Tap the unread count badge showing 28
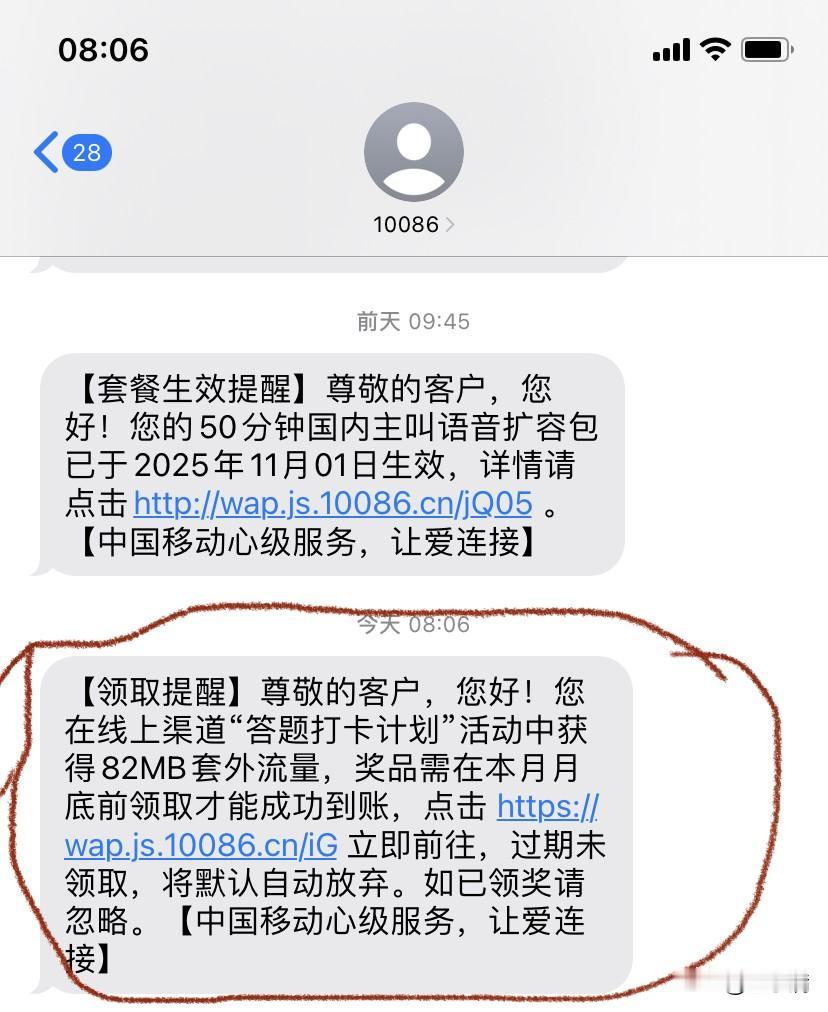Image resolution: width=828 pixels, height=1012 pixels. (88, 152)
